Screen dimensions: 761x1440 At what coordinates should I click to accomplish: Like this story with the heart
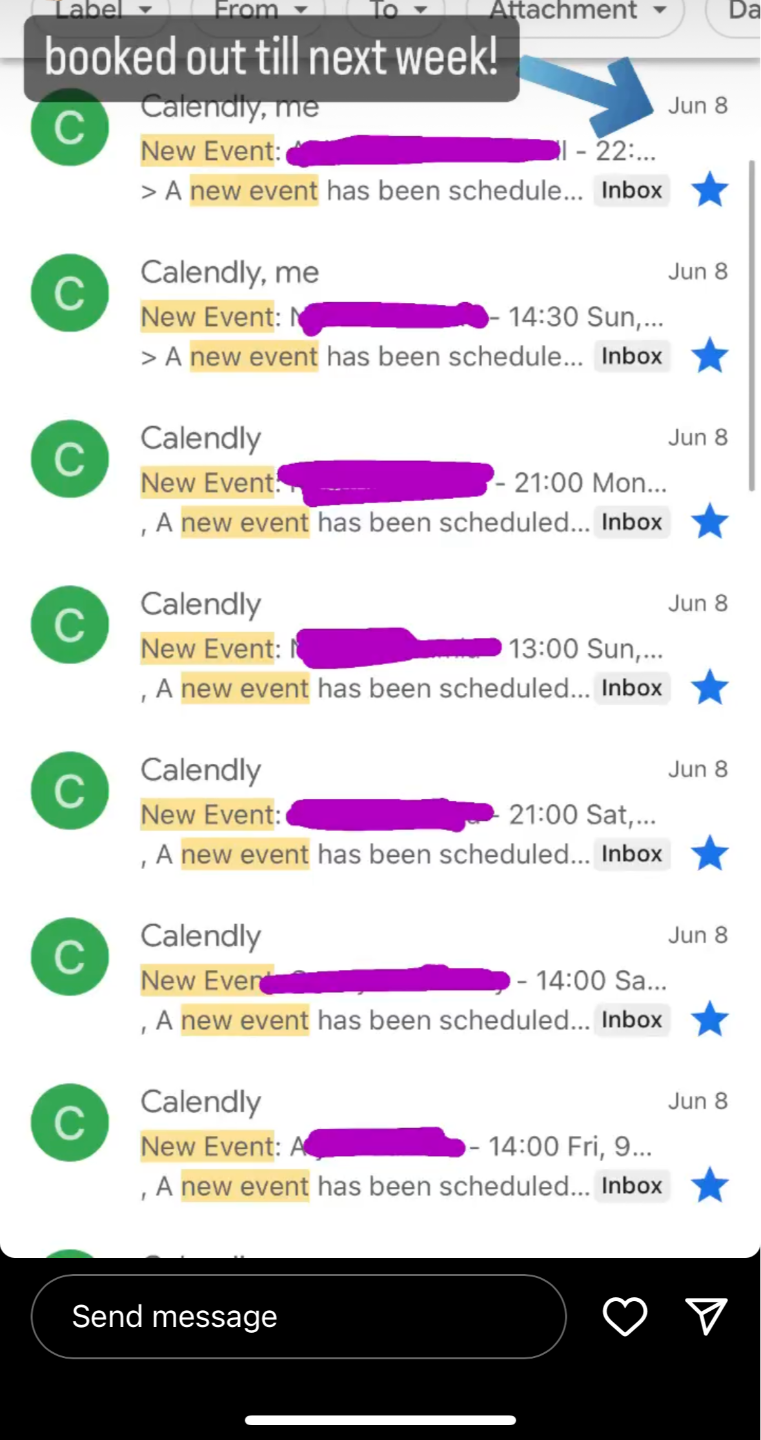[625, 1317]
